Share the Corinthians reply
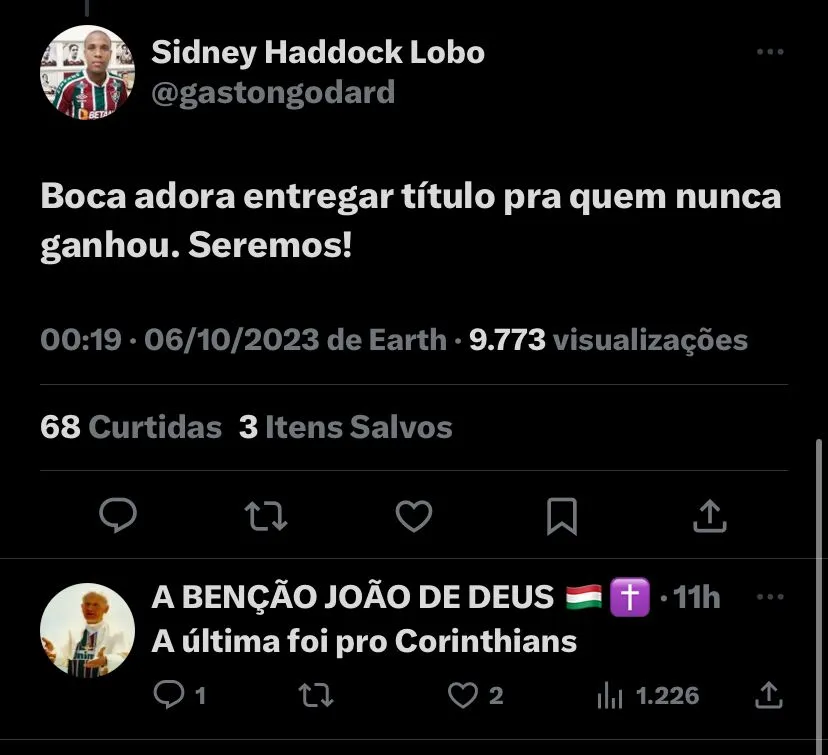 [769, 695]
